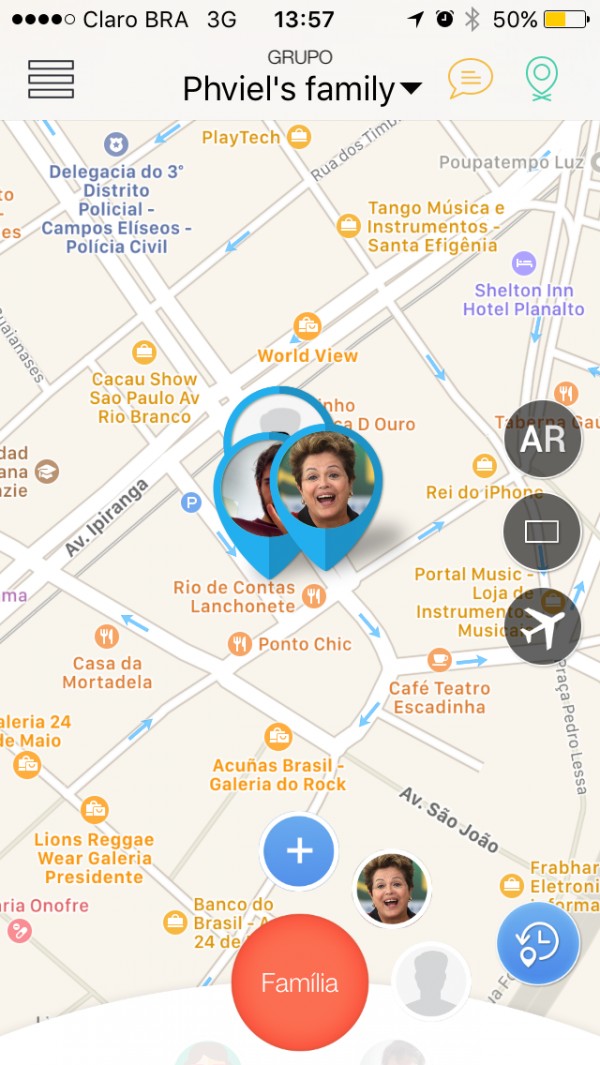Tap the rectangle map view button
The width and height of the screenshot is (600, 1065).
coord(542,532)
